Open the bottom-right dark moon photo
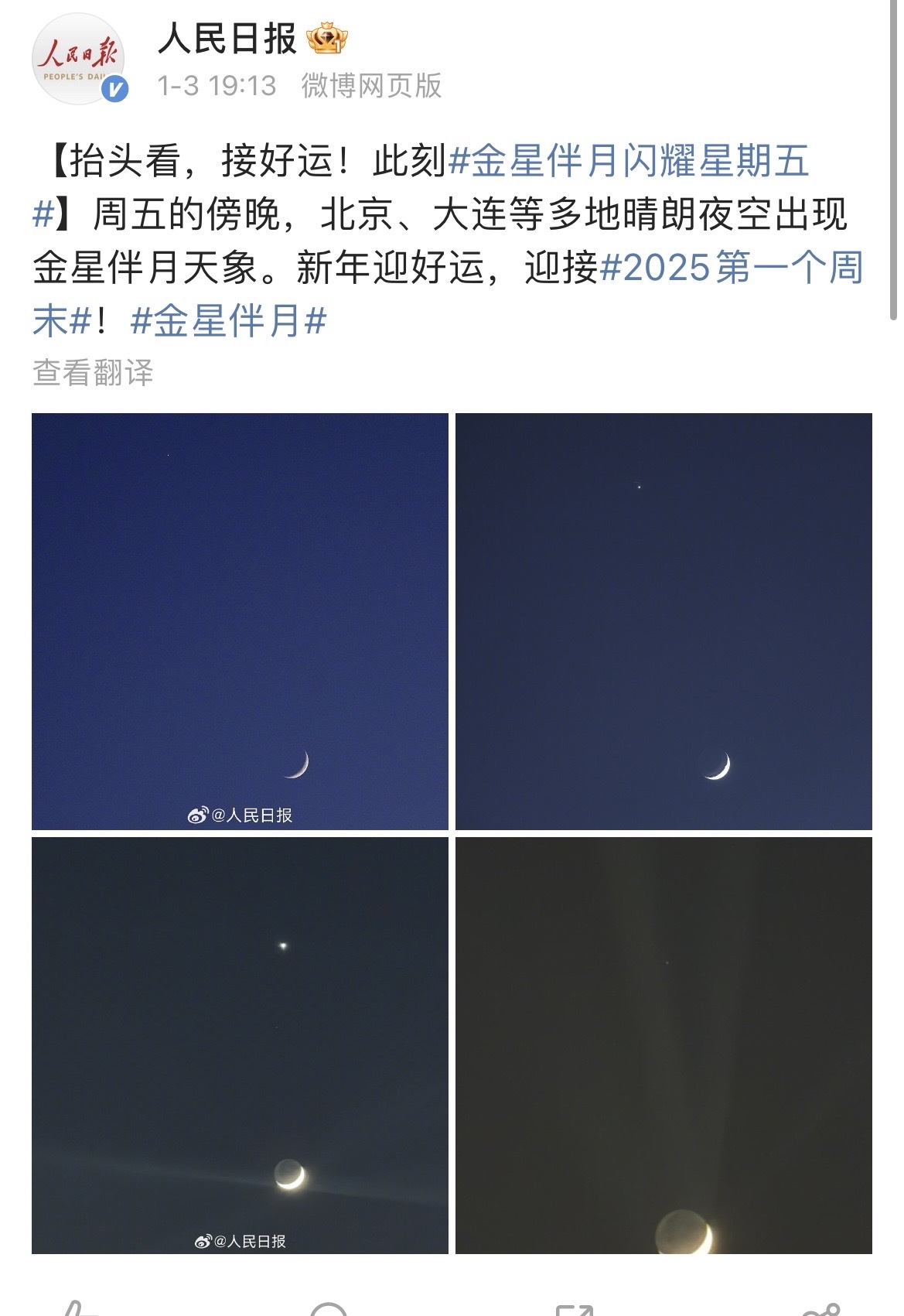Image resolution: width=904 pixels, height=1316 pixels. 667,1044
